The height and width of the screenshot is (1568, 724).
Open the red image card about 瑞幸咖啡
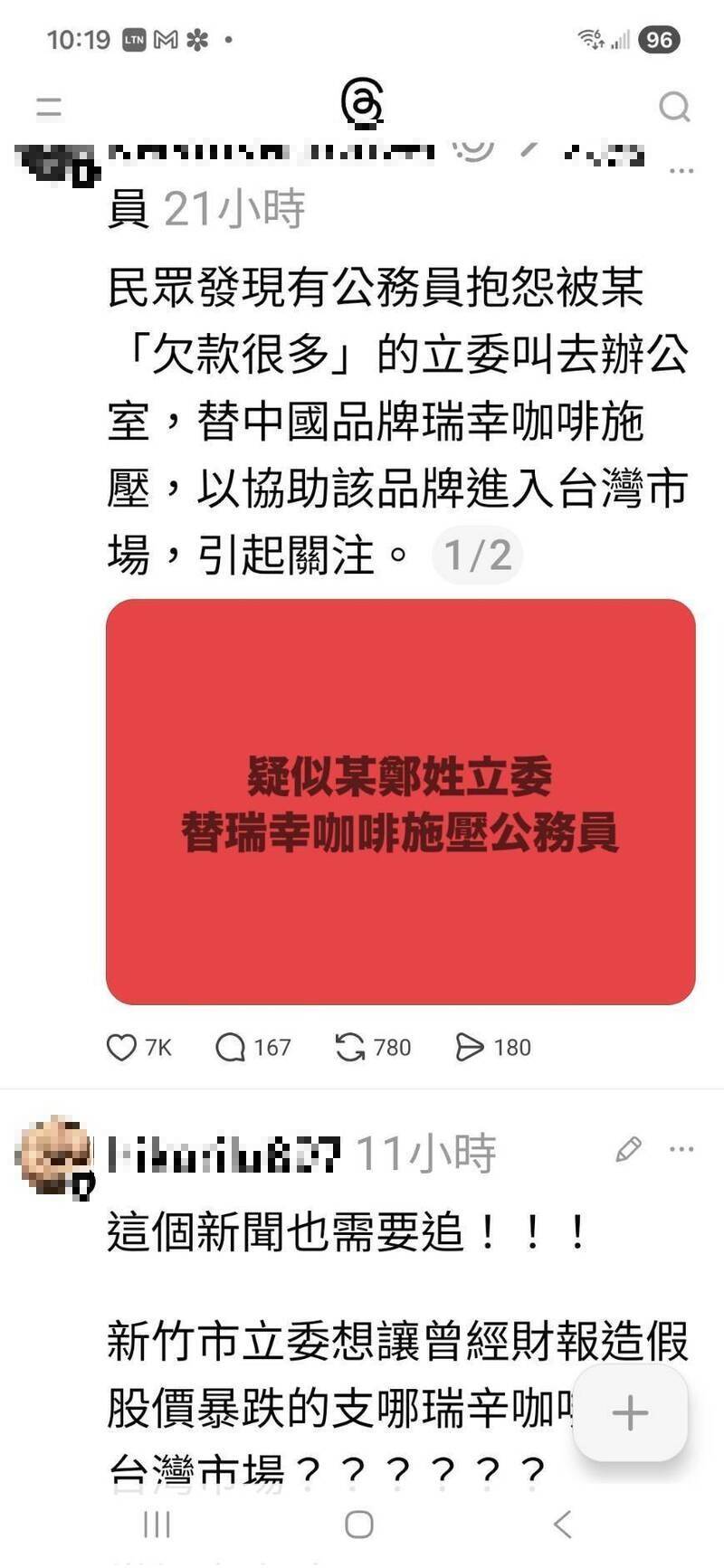click(400, 802)
